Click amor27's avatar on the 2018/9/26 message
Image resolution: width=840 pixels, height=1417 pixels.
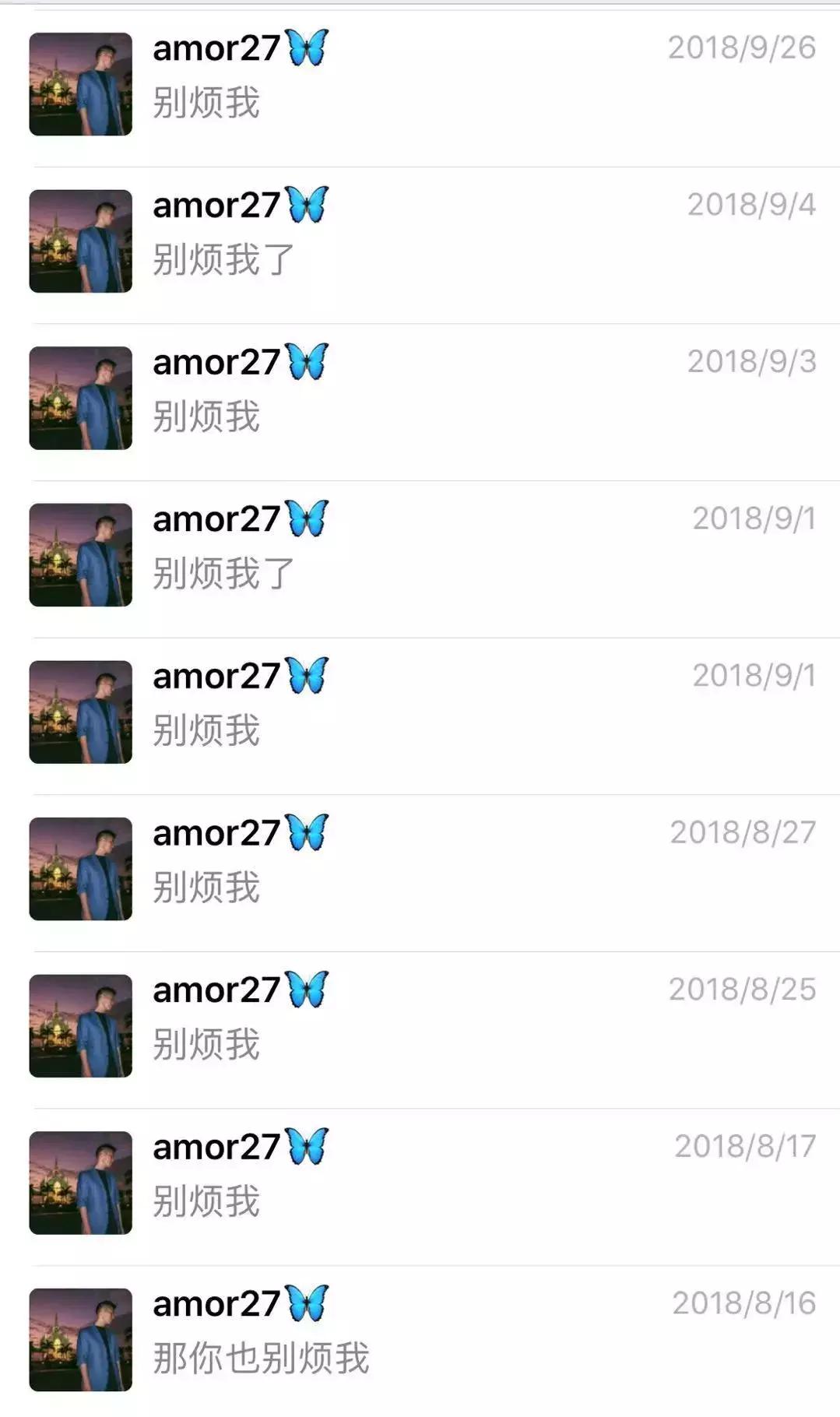pos(80,84)
